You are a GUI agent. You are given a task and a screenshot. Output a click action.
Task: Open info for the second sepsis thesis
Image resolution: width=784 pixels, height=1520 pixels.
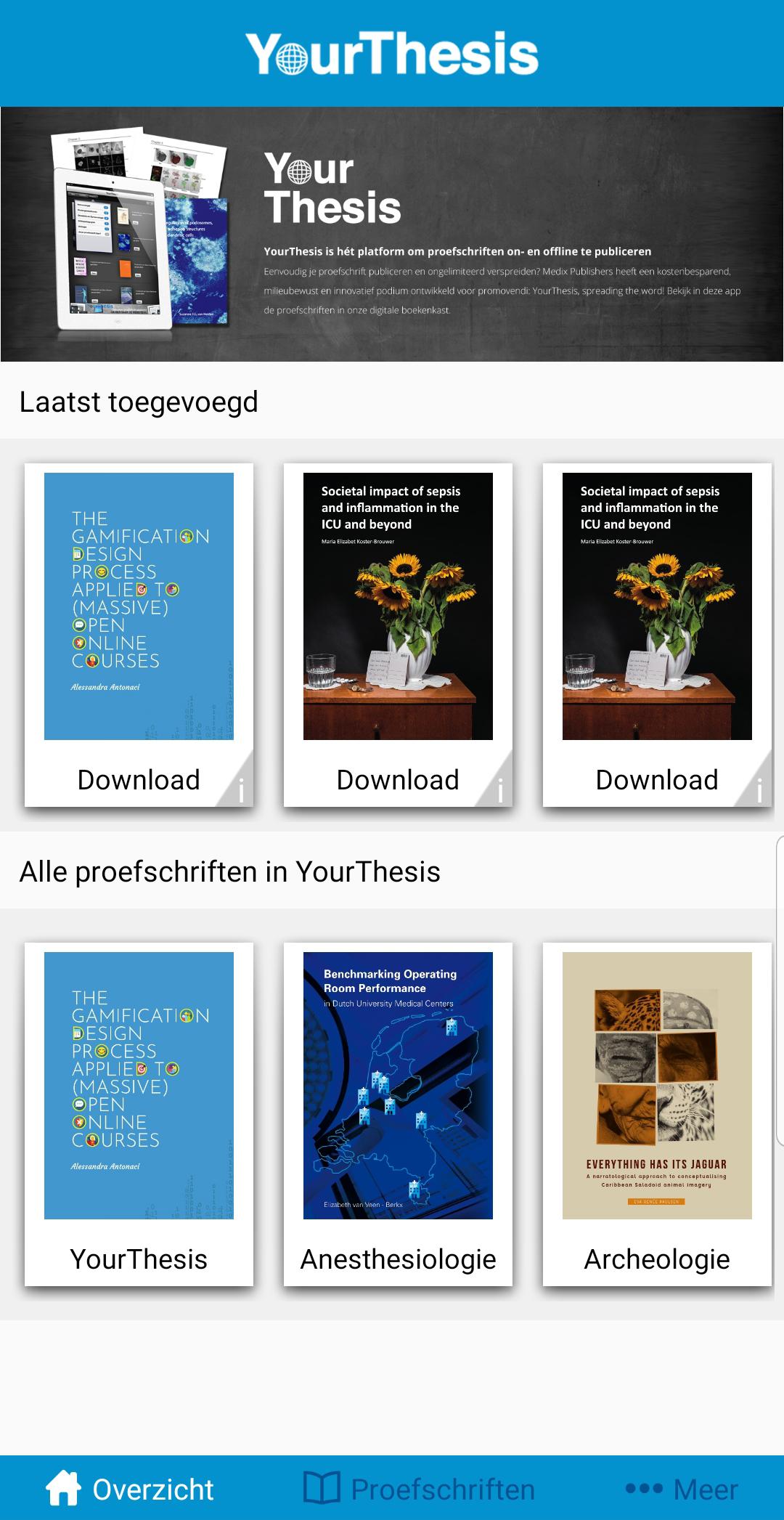pyautogui.click(x=759, y=790)
